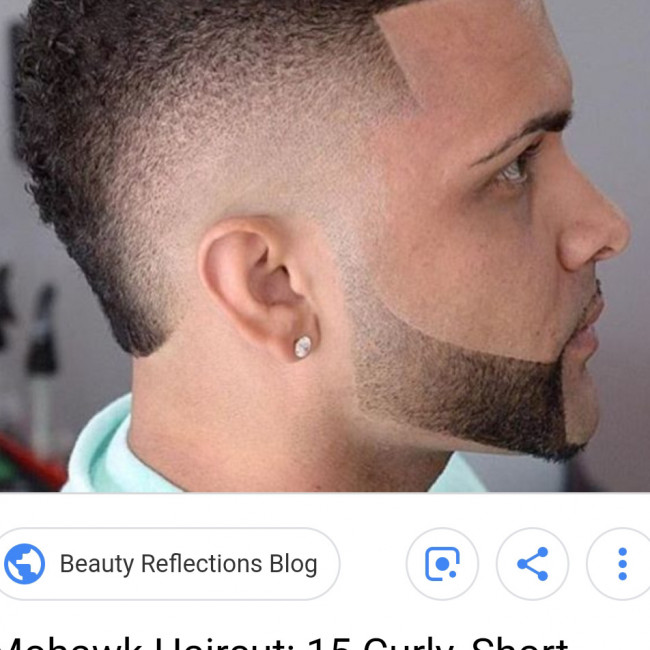650x650 pixels.
Task: Search this image with Google Lens
Action: [441, 564]
